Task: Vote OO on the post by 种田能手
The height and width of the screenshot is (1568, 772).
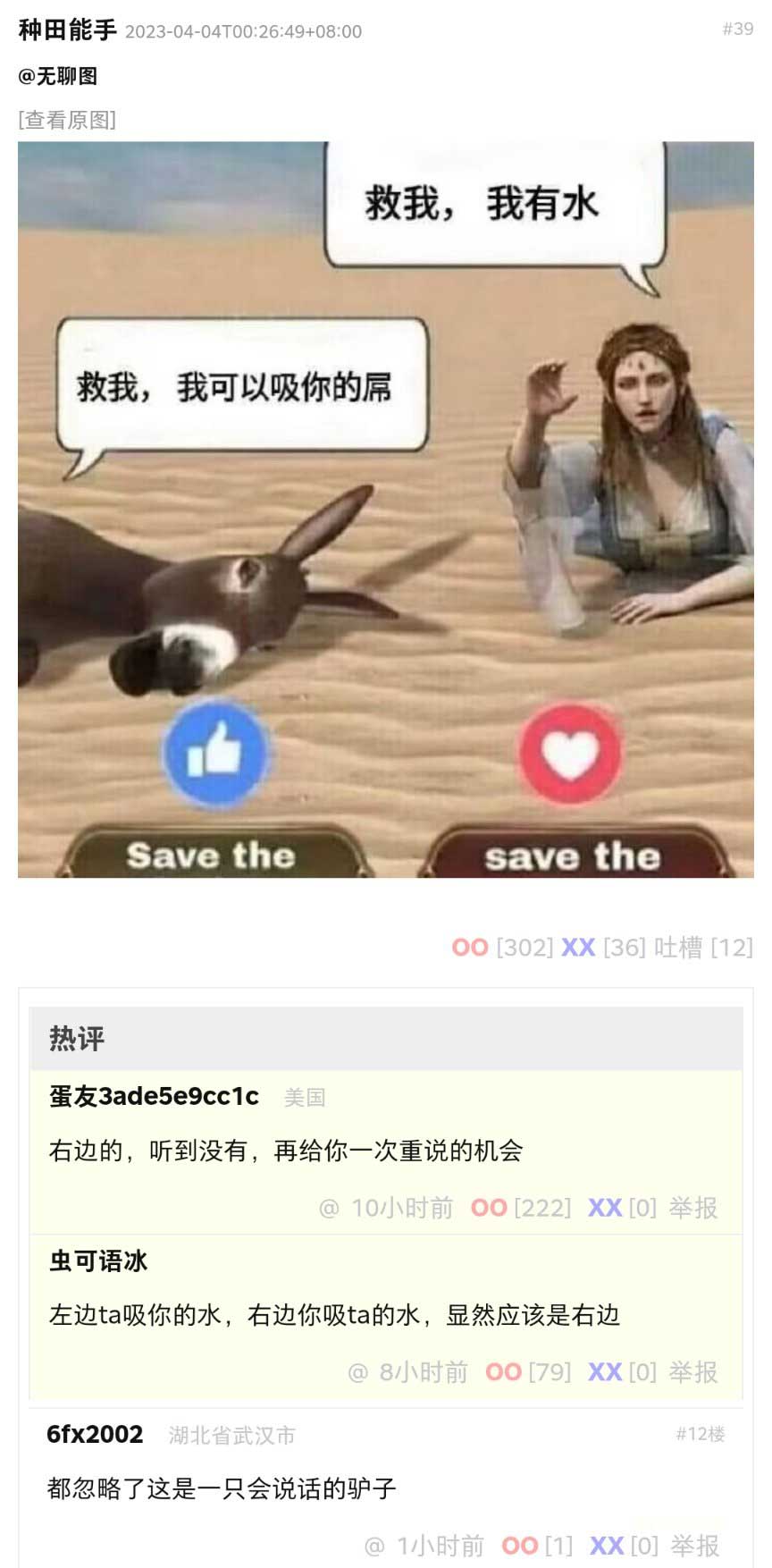Action: tap(470, 948)
